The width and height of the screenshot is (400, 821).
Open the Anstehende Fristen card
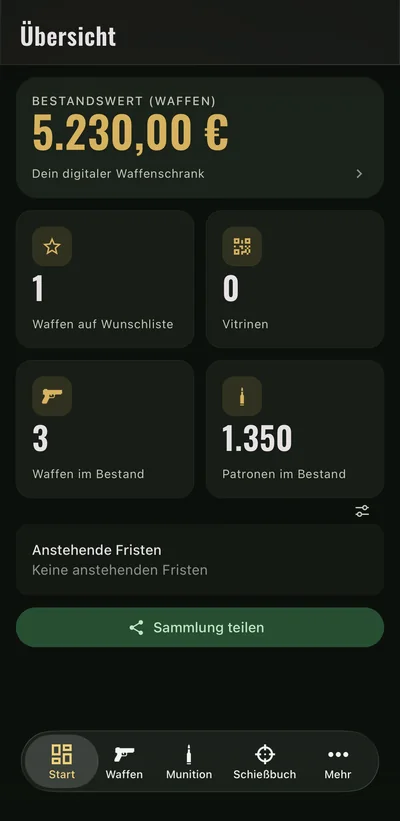pyautogui.click(x=200, y=560)
